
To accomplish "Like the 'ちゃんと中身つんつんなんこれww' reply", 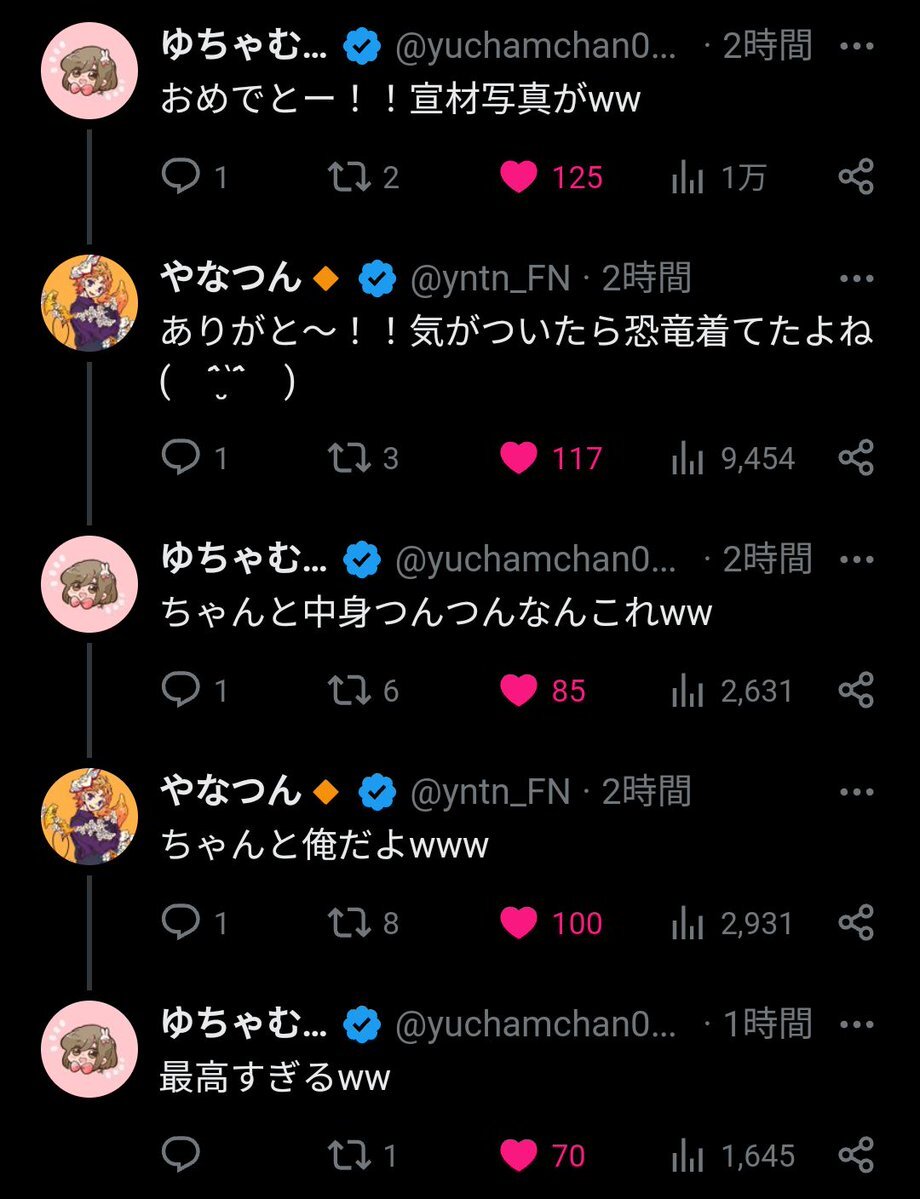I will click(x=518, y=691).
